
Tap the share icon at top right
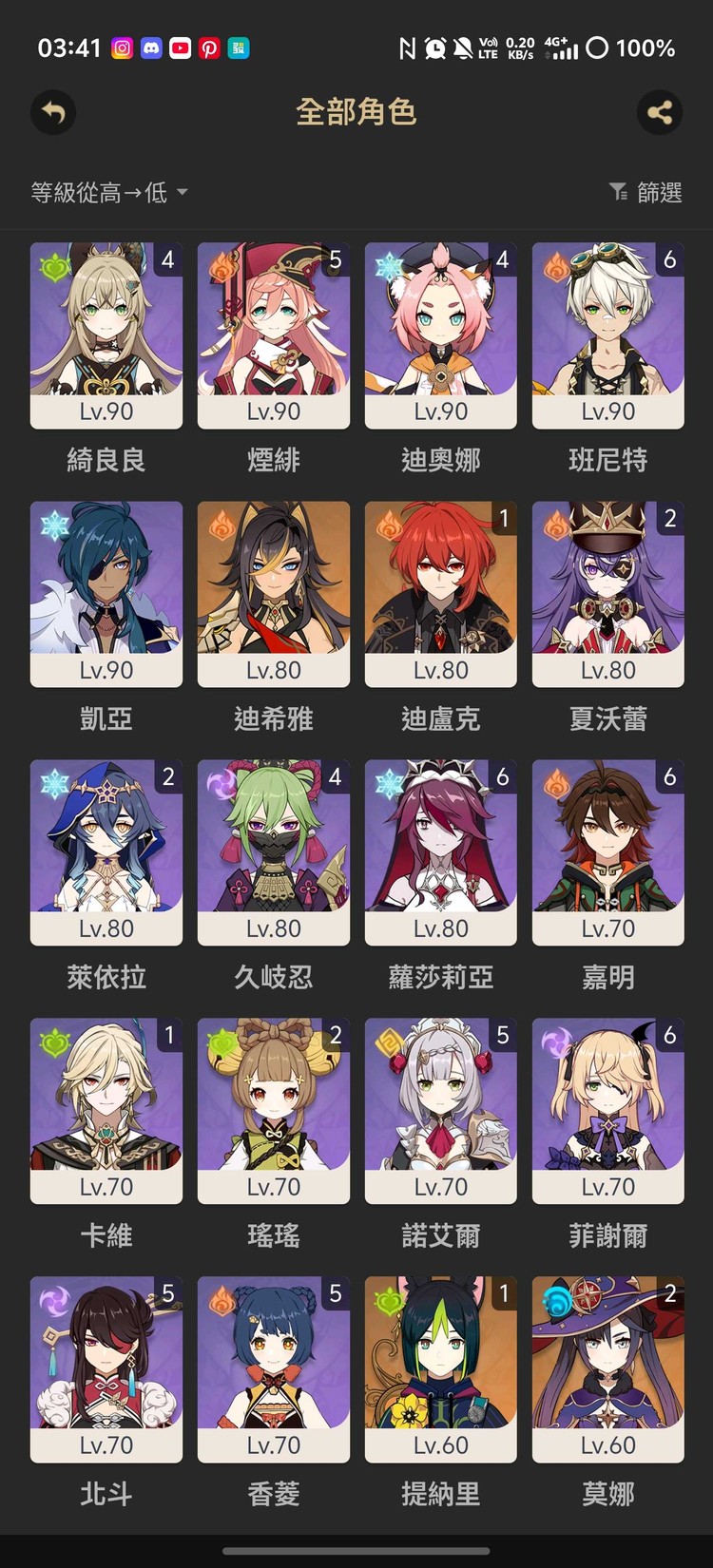[660, 112]
